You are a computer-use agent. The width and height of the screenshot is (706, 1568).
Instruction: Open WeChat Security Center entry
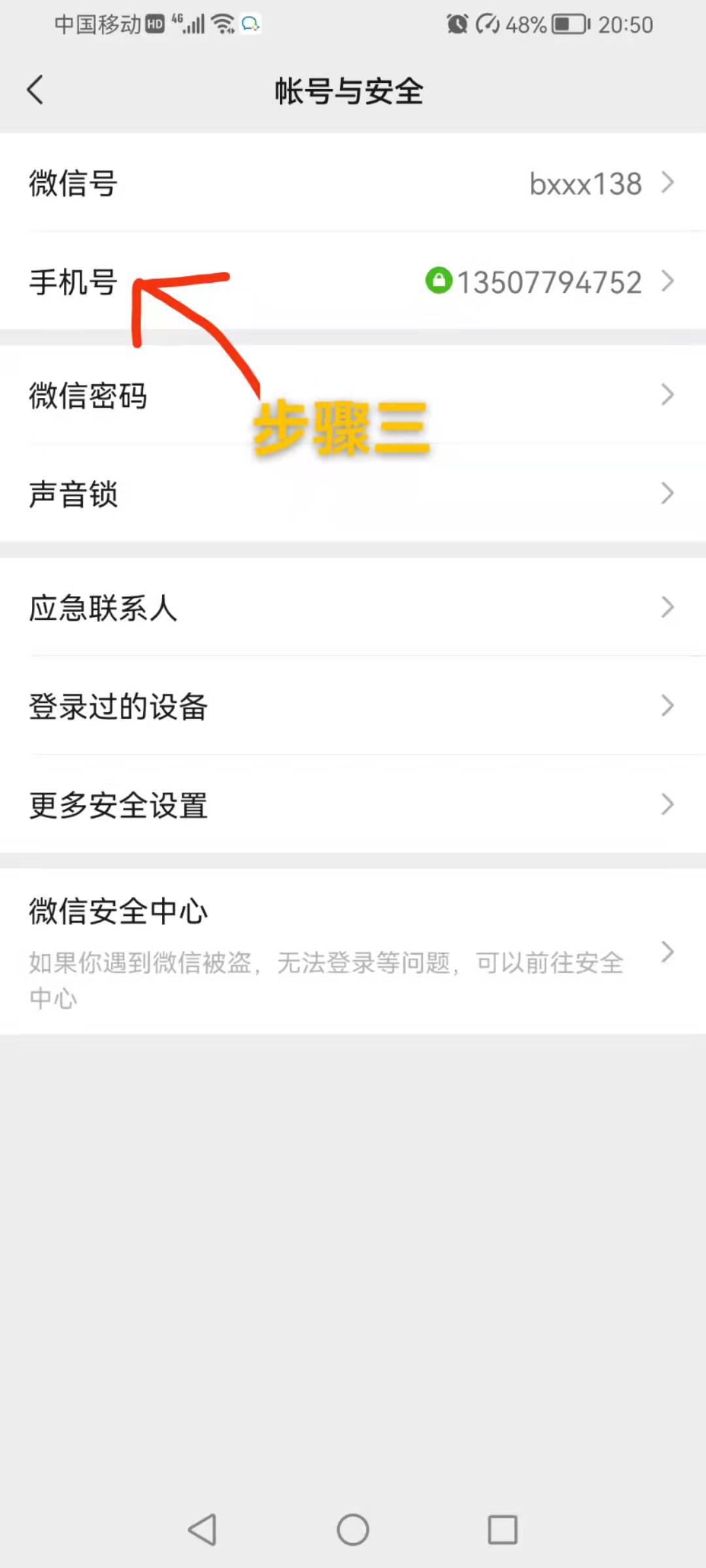tap(118, 910)
